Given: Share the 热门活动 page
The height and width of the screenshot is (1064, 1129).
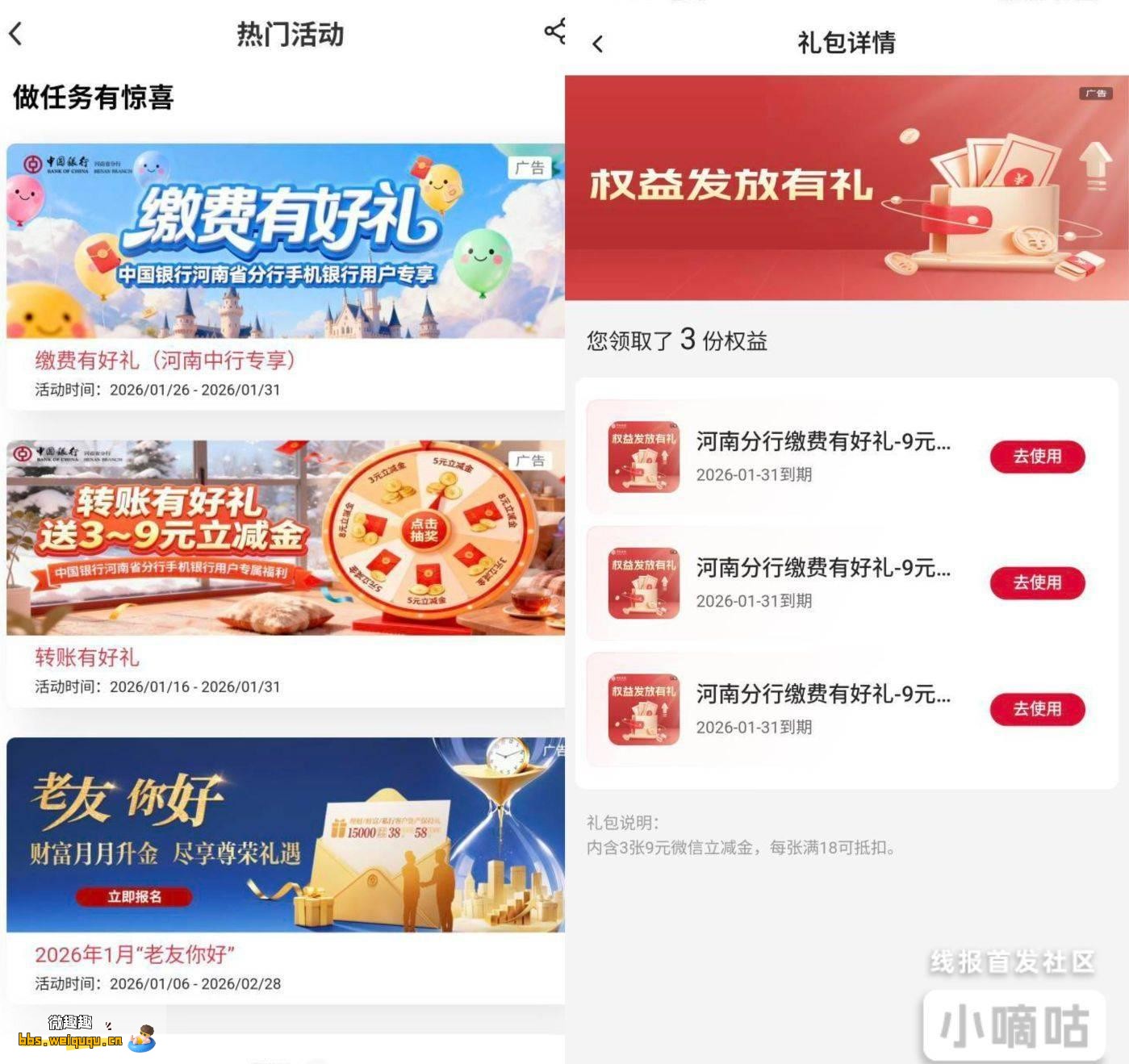Looking at the screenshot, I should 554,32.
